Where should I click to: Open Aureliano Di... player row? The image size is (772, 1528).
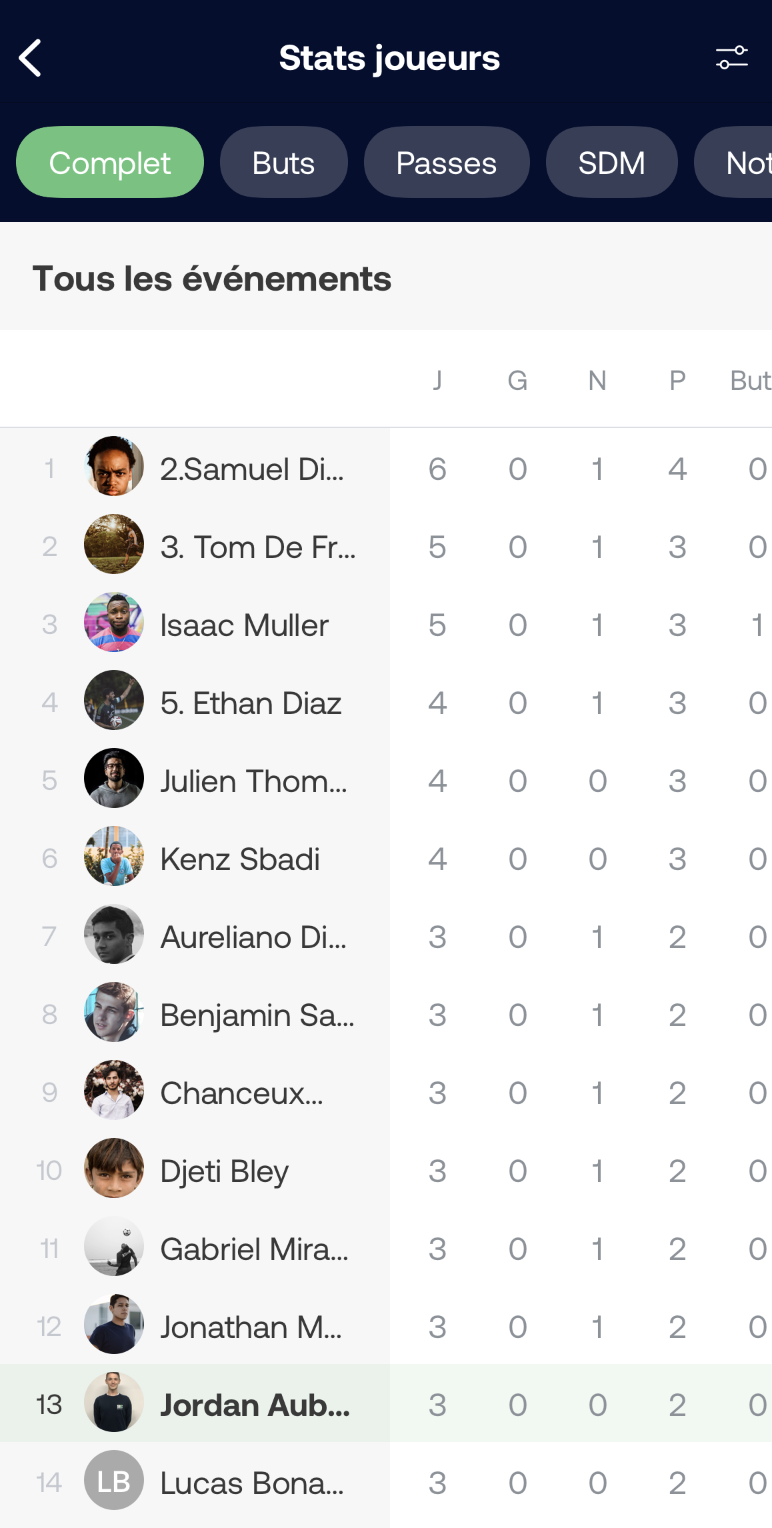click(x=386, y=937)
